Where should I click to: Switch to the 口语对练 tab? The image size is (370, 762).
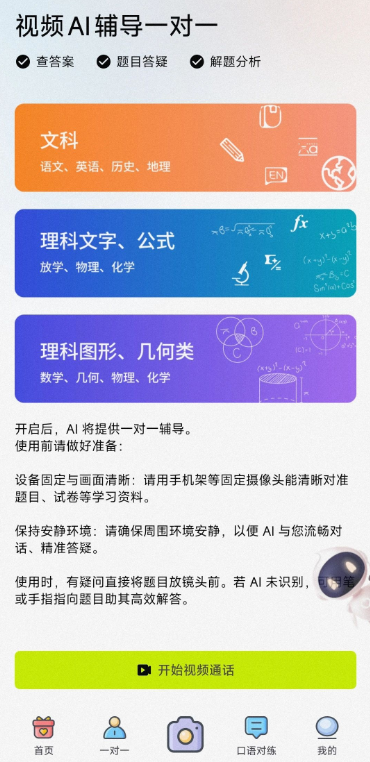256,735
